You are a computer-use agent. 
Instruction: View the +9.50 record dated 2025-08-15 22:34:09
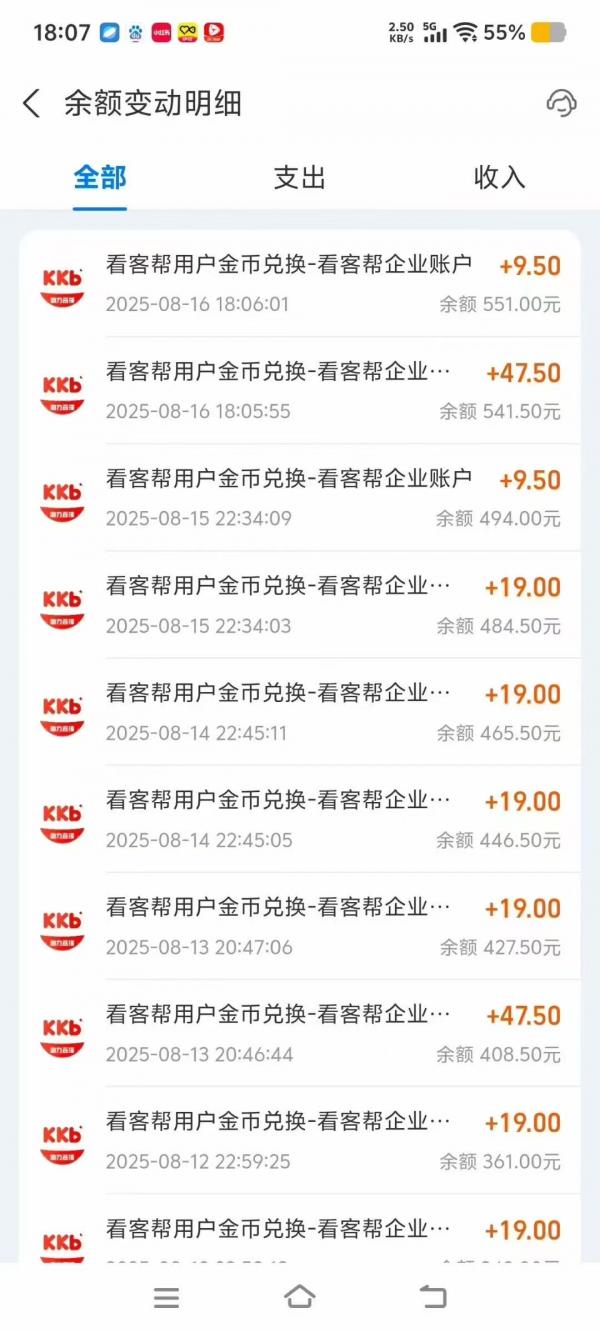300,498
